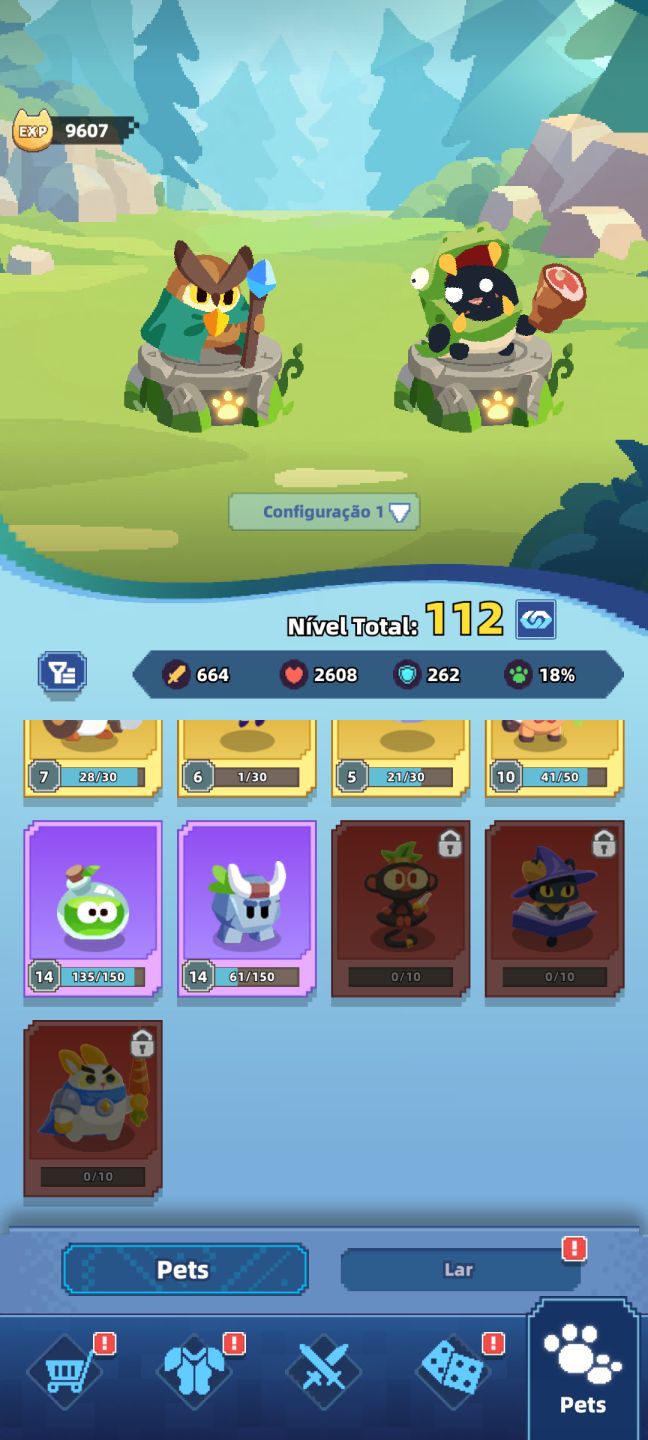Open the locked witch cat pet card
Viewport: 648px width, 1440px height.
pyautogui.click(x=555, y=909)
